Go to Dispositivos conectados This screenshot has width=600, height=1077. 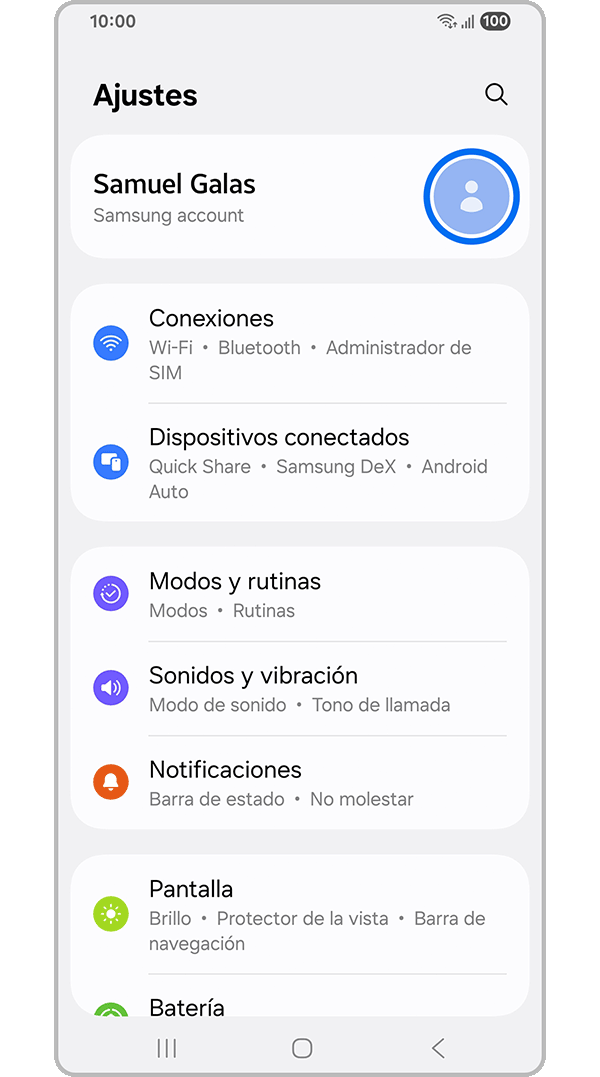(300, 463)
